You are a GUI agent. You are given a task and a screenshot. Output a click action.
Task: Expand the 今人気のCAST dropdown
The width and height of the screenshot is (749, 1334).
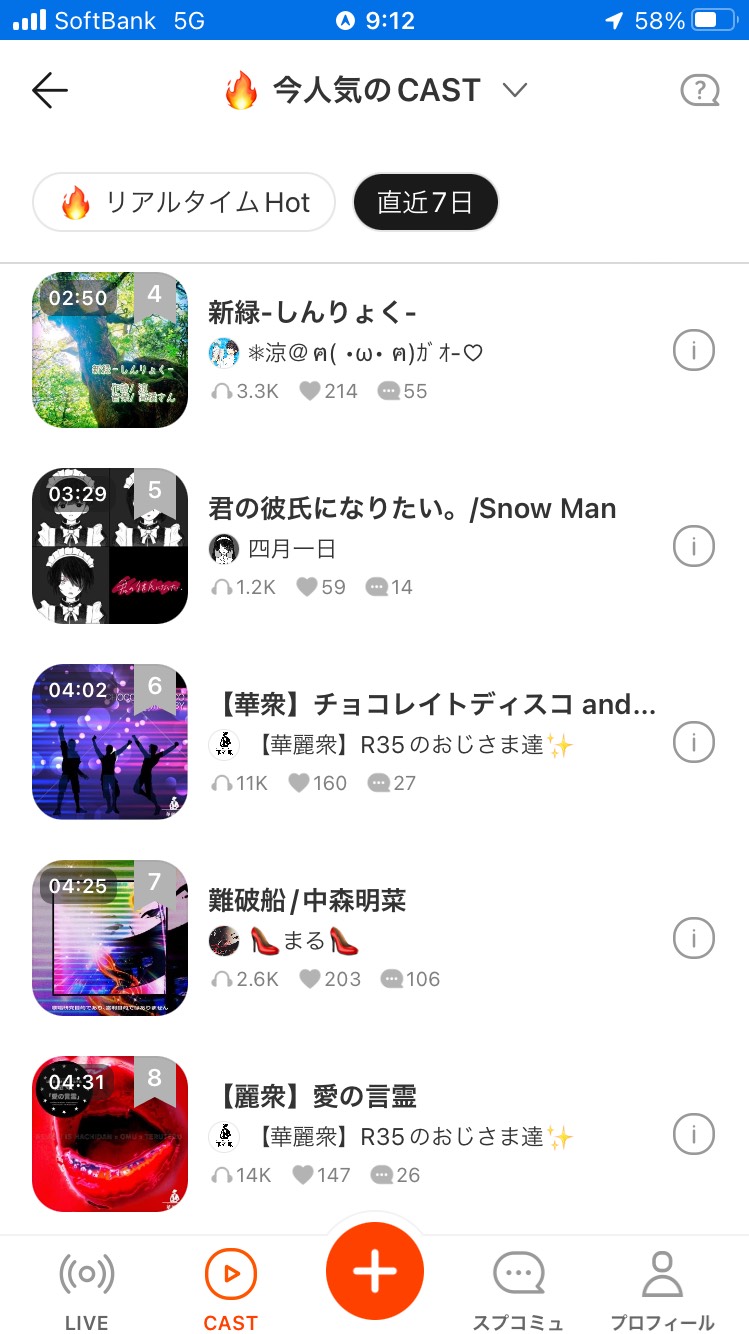[x=514, y=91]
